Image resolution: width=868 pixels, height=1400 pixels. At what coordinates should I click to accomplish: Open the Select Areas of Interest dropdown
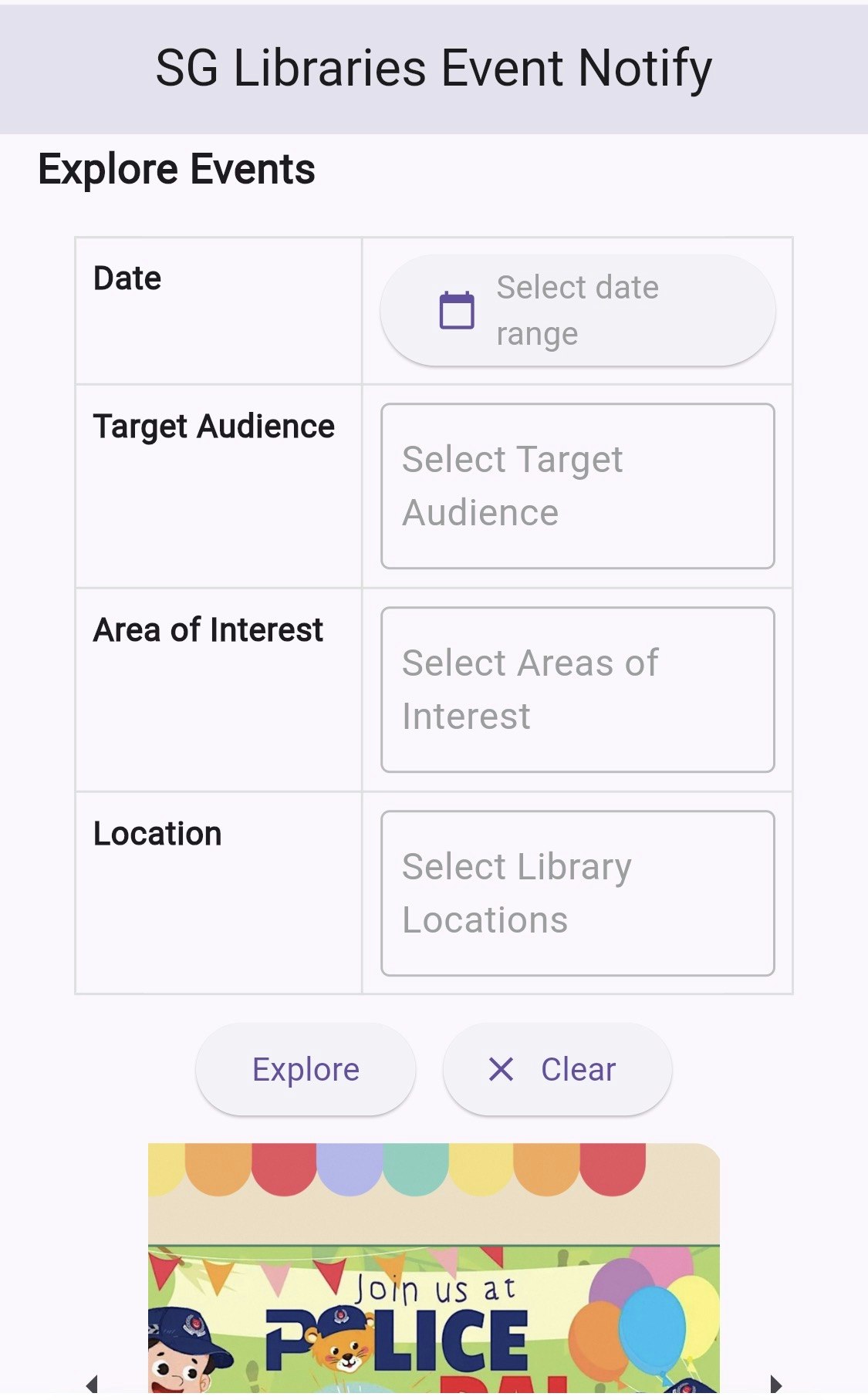577,689
